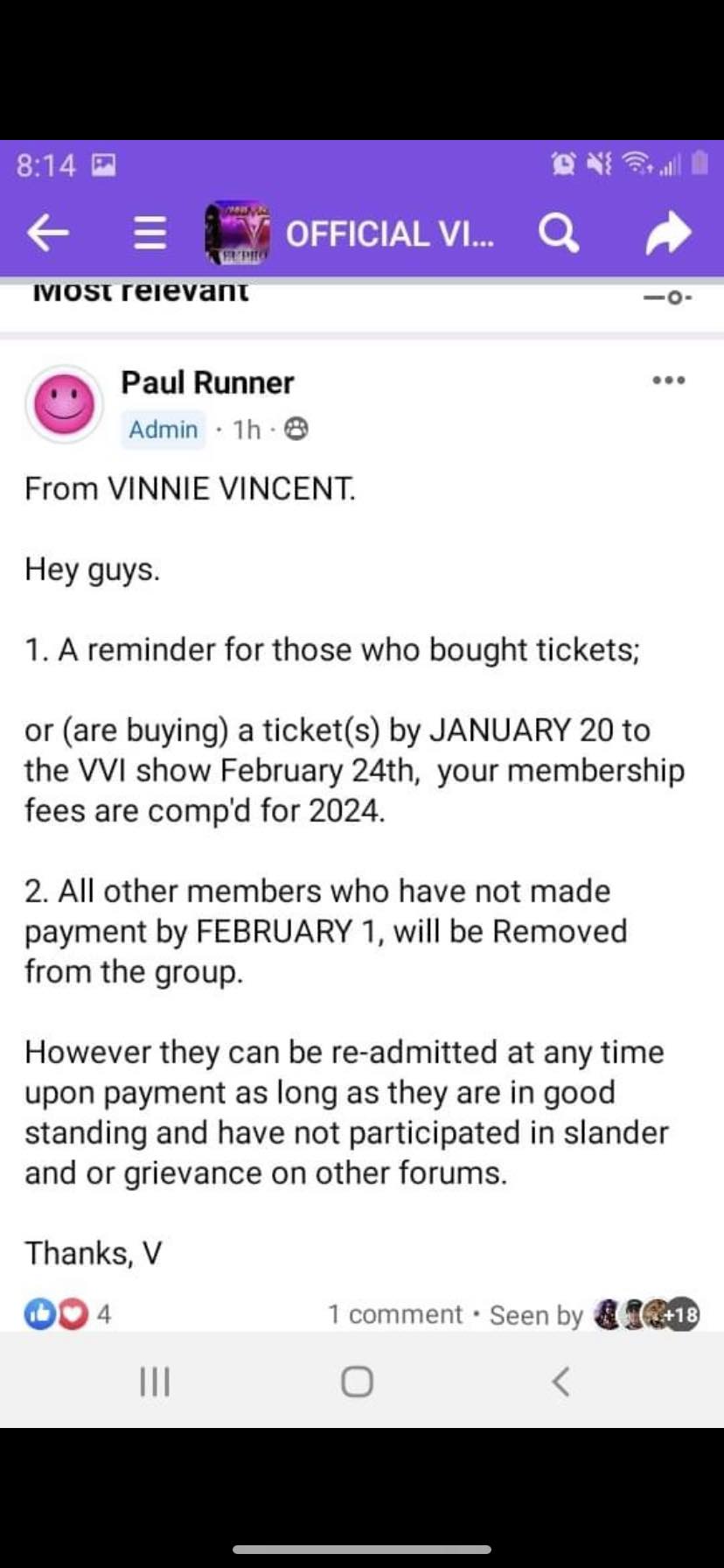
Task: Open the three-dot menu on Paul Runner's post
Action: [x=669, y=381]
